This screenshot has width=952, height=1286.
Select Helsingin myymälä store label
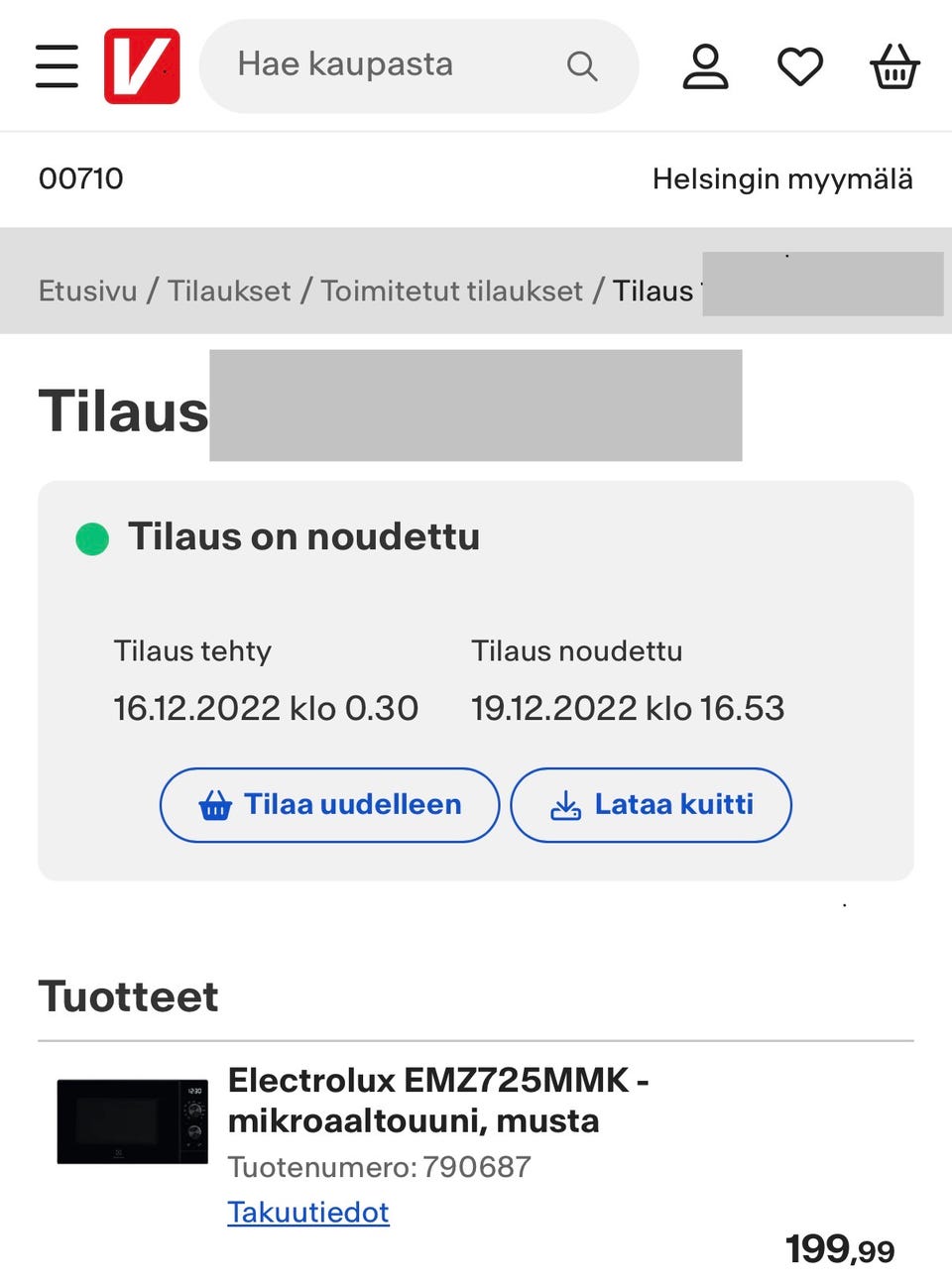coord(783,178)
